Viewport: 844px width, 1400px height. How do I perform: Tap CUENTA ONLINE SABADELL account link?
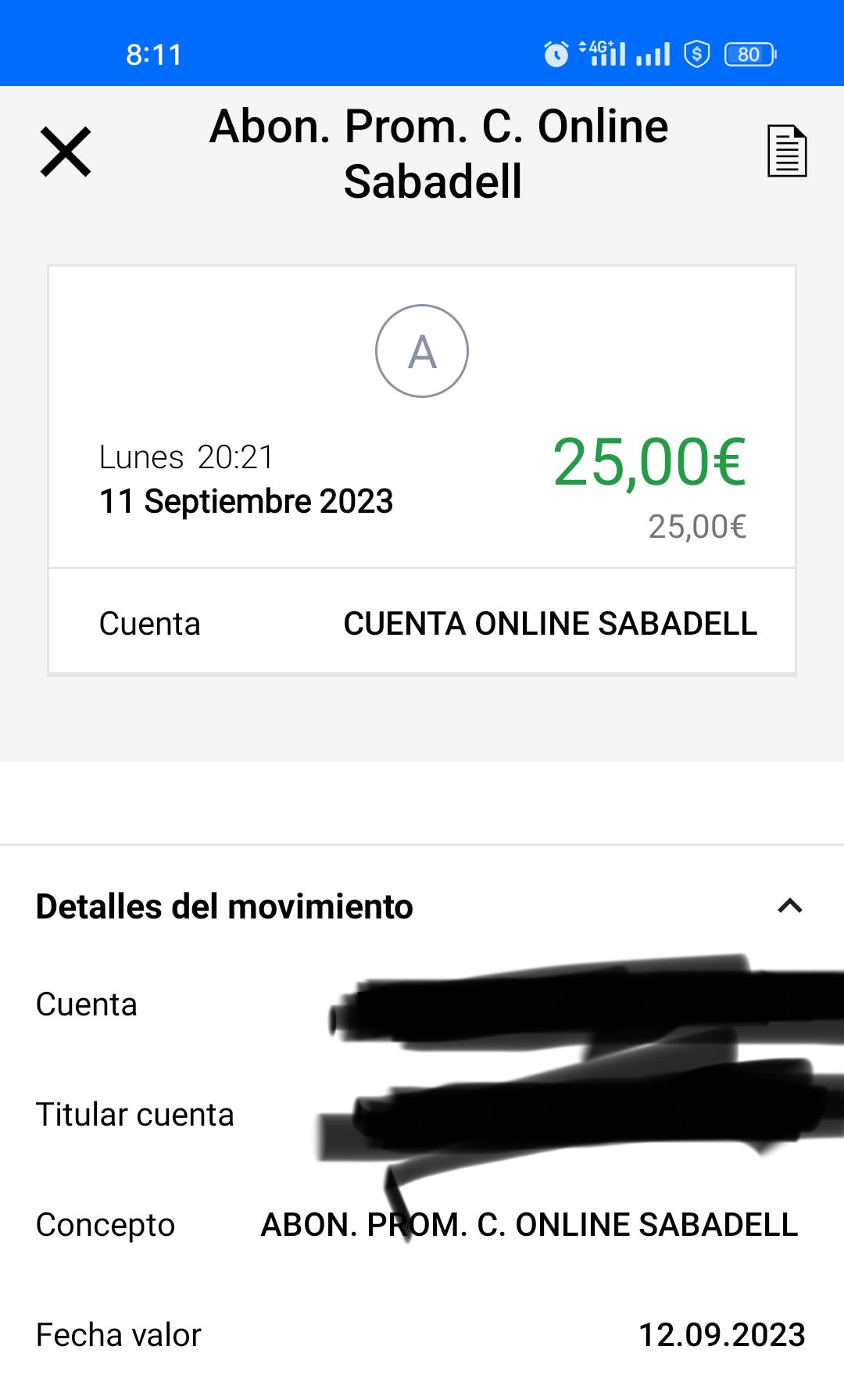tap(549, 623)
